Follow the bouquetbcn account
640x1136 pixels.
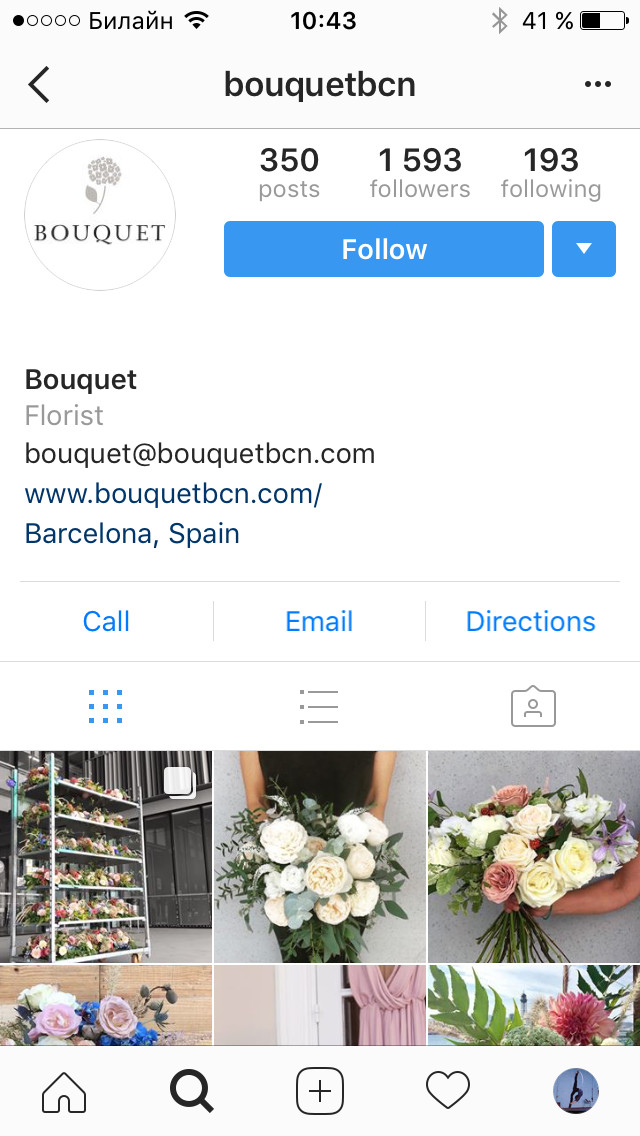click(384, 249)
